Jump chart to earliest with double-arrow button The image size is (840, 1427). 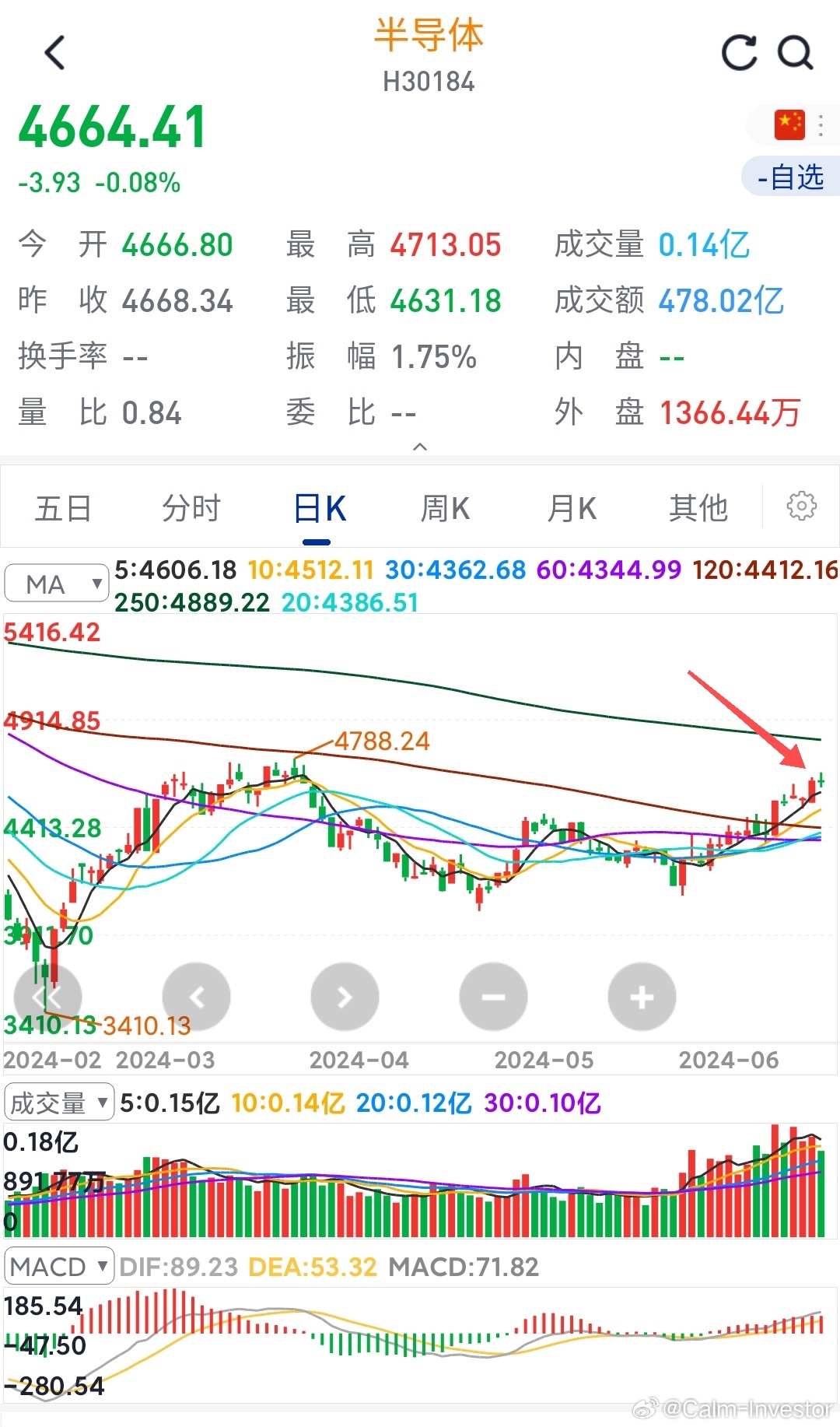48,997
